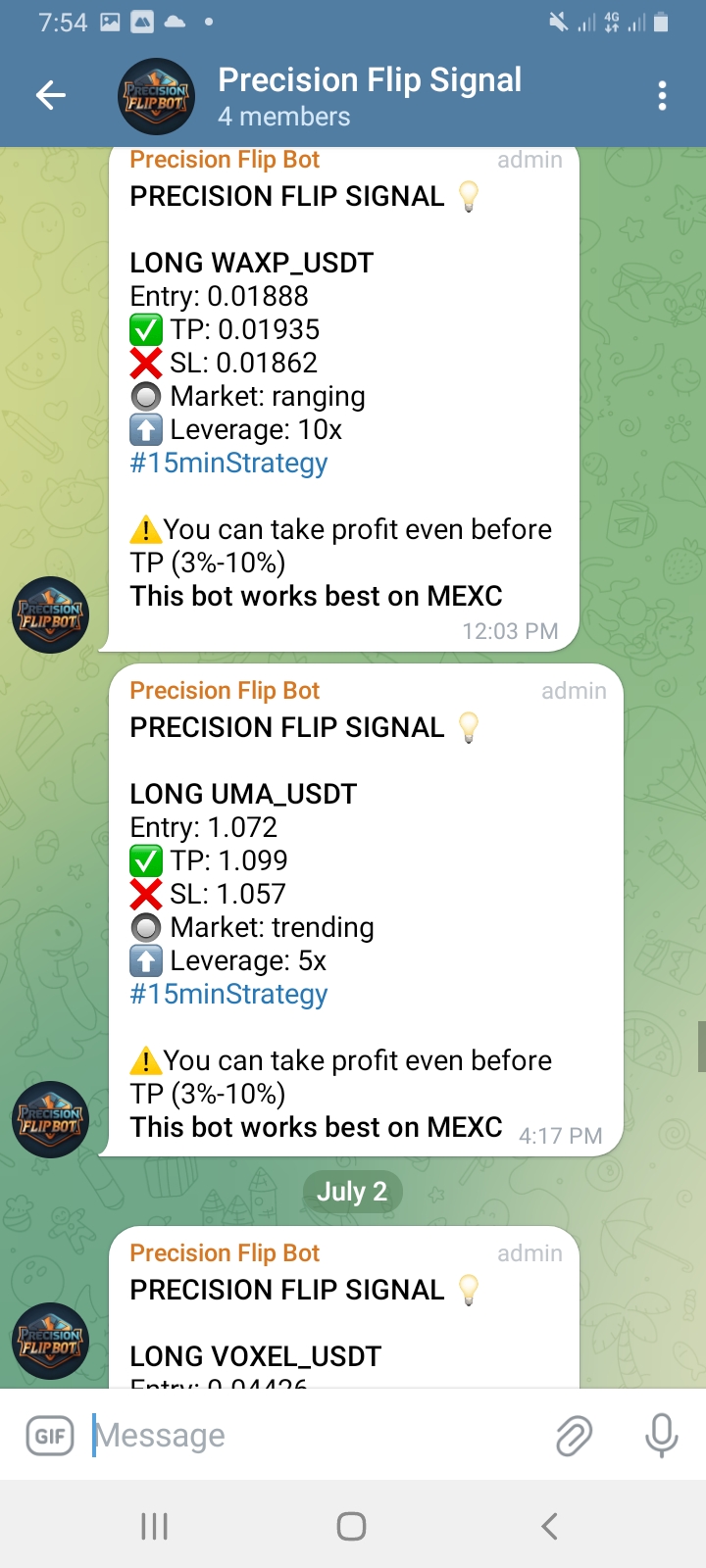Tap the July 2 date divider
This screenshot has width=706, height=1568.
tap(352, 1192)
